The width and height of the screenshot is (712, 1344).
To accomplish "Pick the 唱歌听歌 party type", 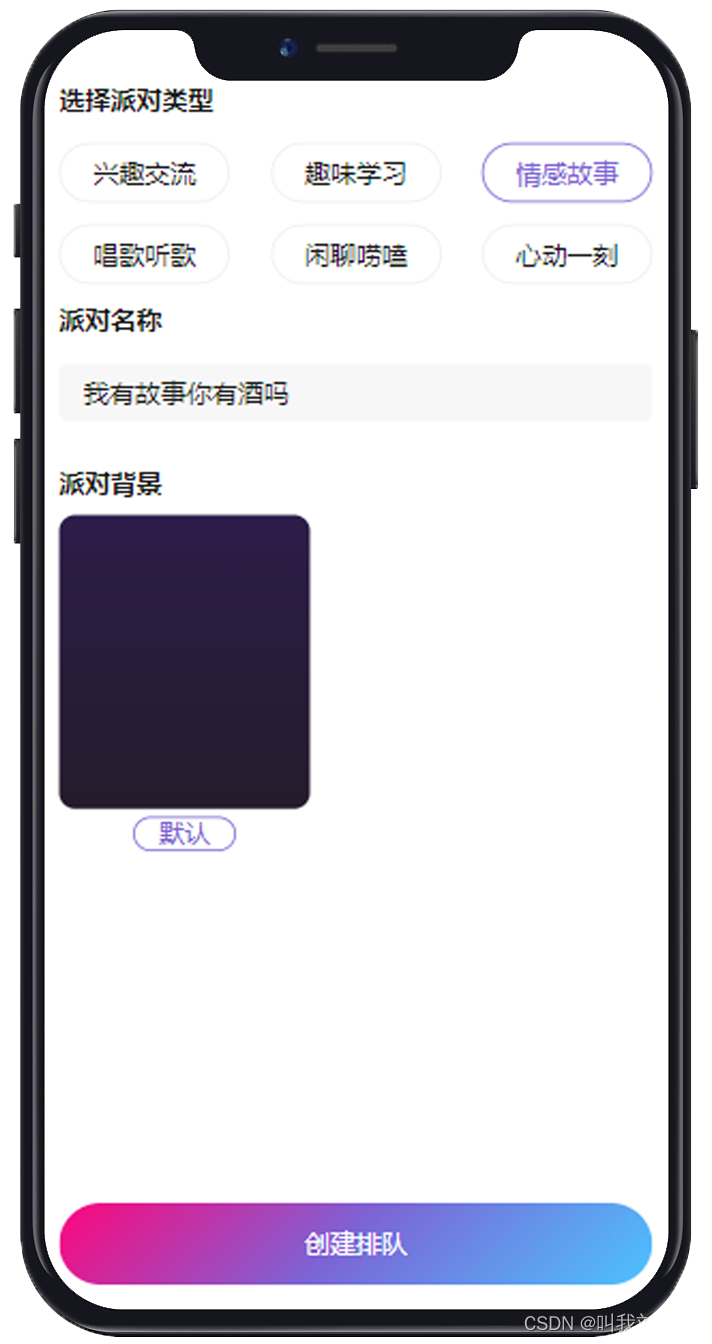I will point(145,255).
